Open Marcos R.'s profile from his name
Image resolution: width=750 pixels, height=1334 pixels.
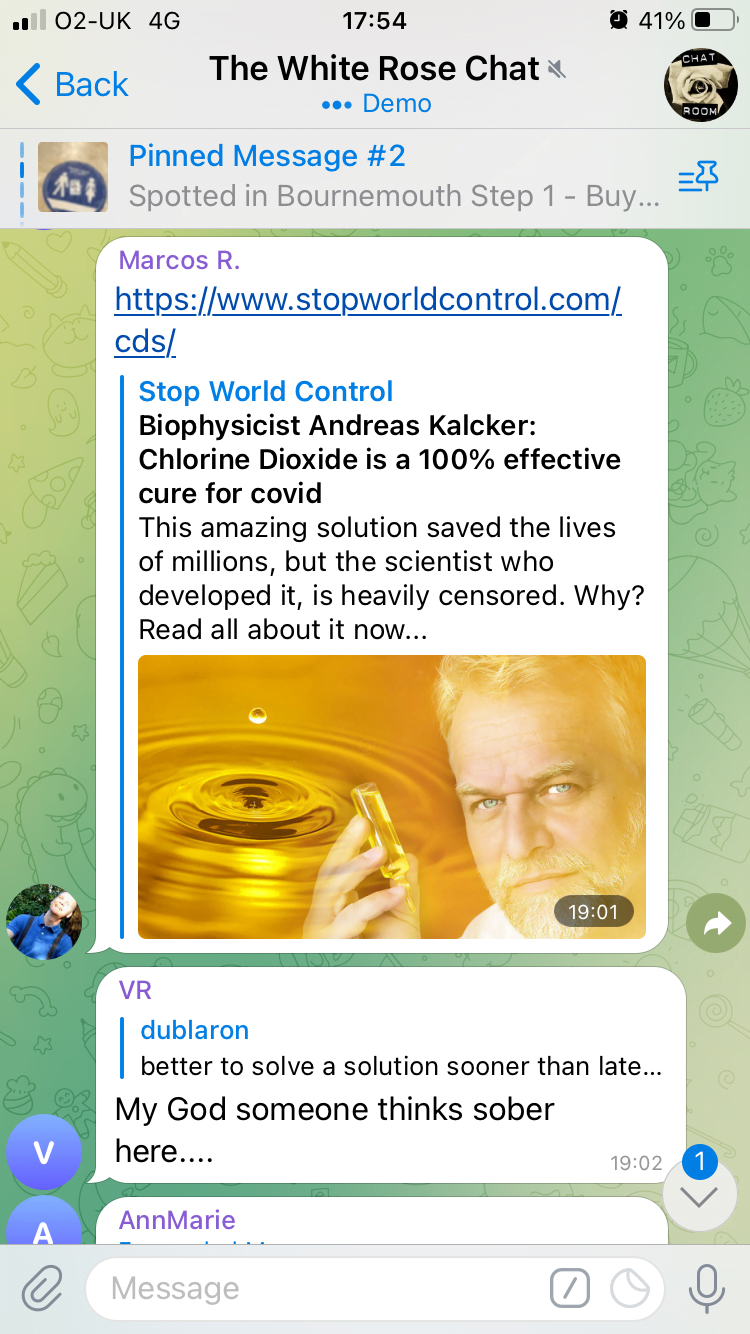pyautogui.click(x=179, y=262)
